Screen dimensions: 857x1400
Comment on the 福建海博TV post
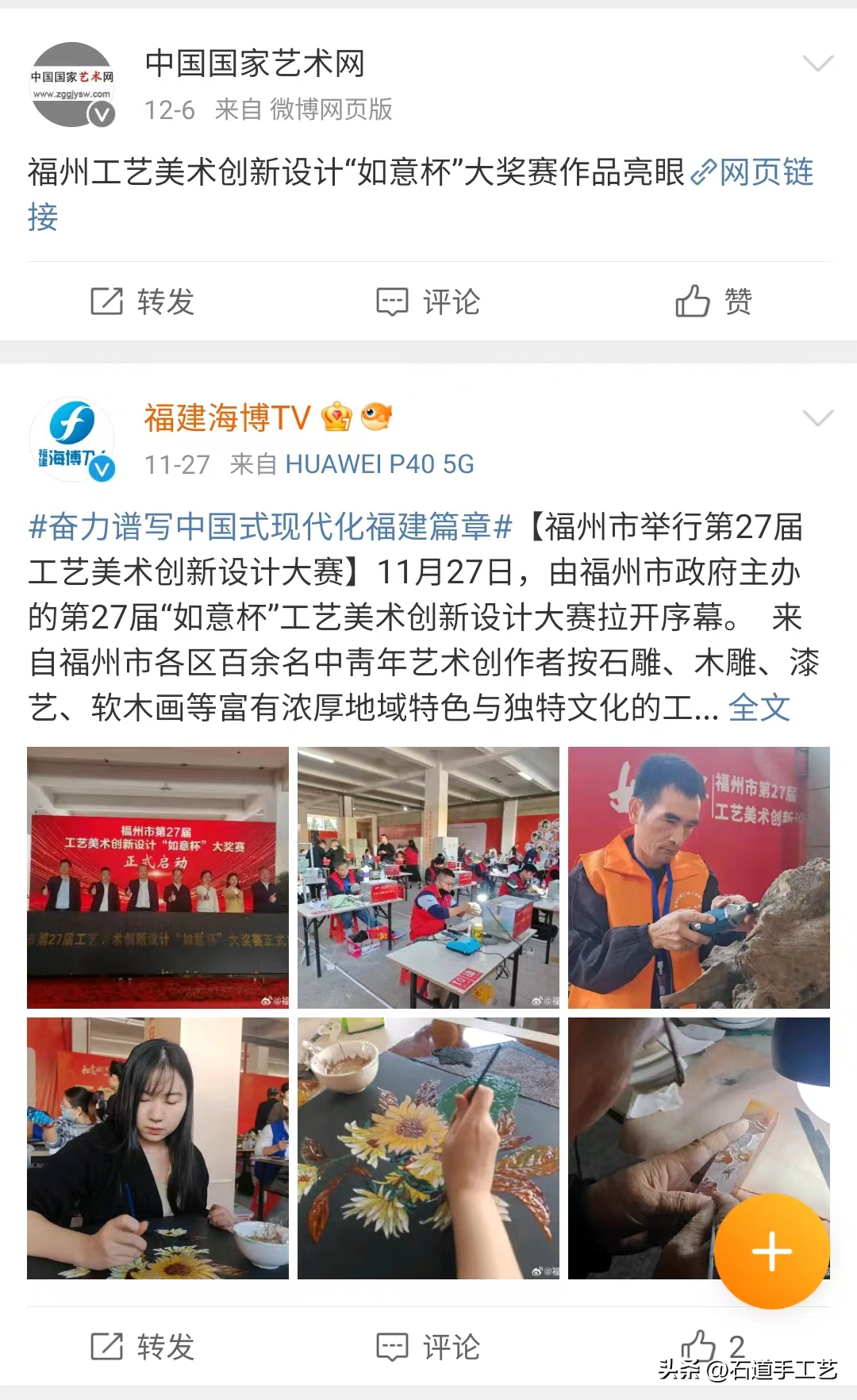[428, 1347]
